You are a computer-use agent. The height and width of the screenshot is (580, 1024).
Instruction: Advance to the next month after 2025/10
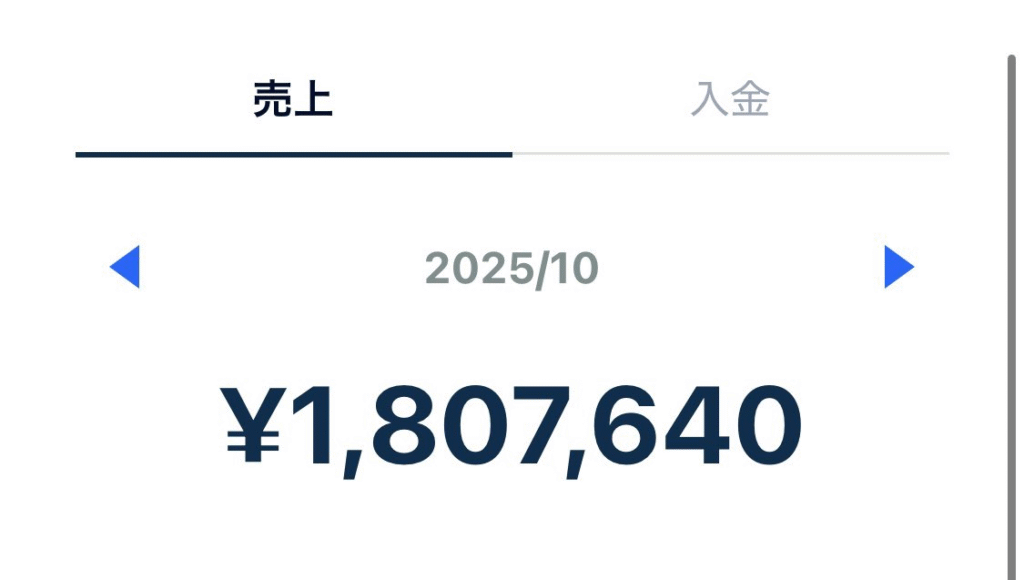(898, 267)
